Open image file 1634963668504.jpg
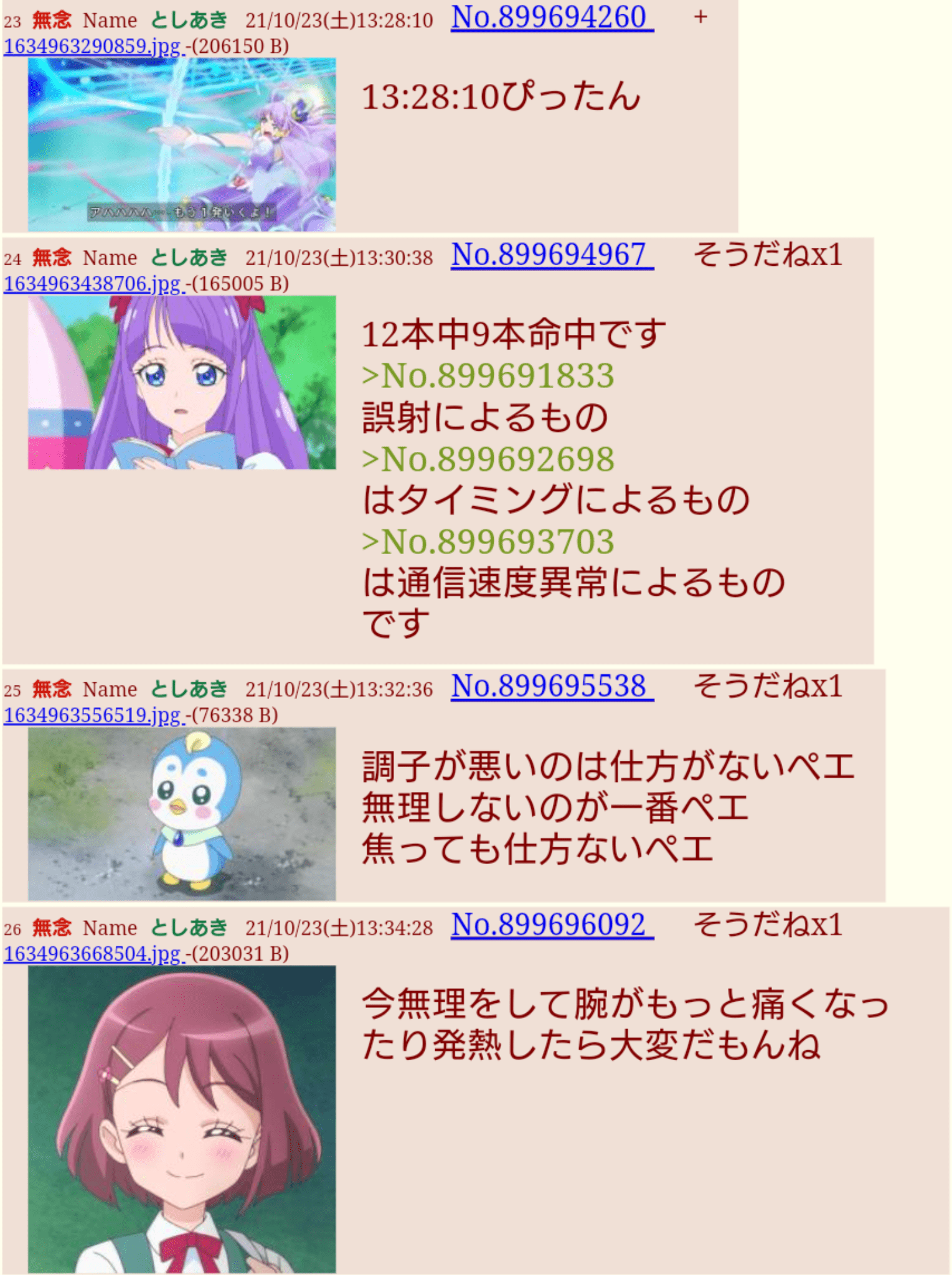Image resolution: width=952 pixels, height=1275 pixels. pyautogui.click(x=93, y=954)
